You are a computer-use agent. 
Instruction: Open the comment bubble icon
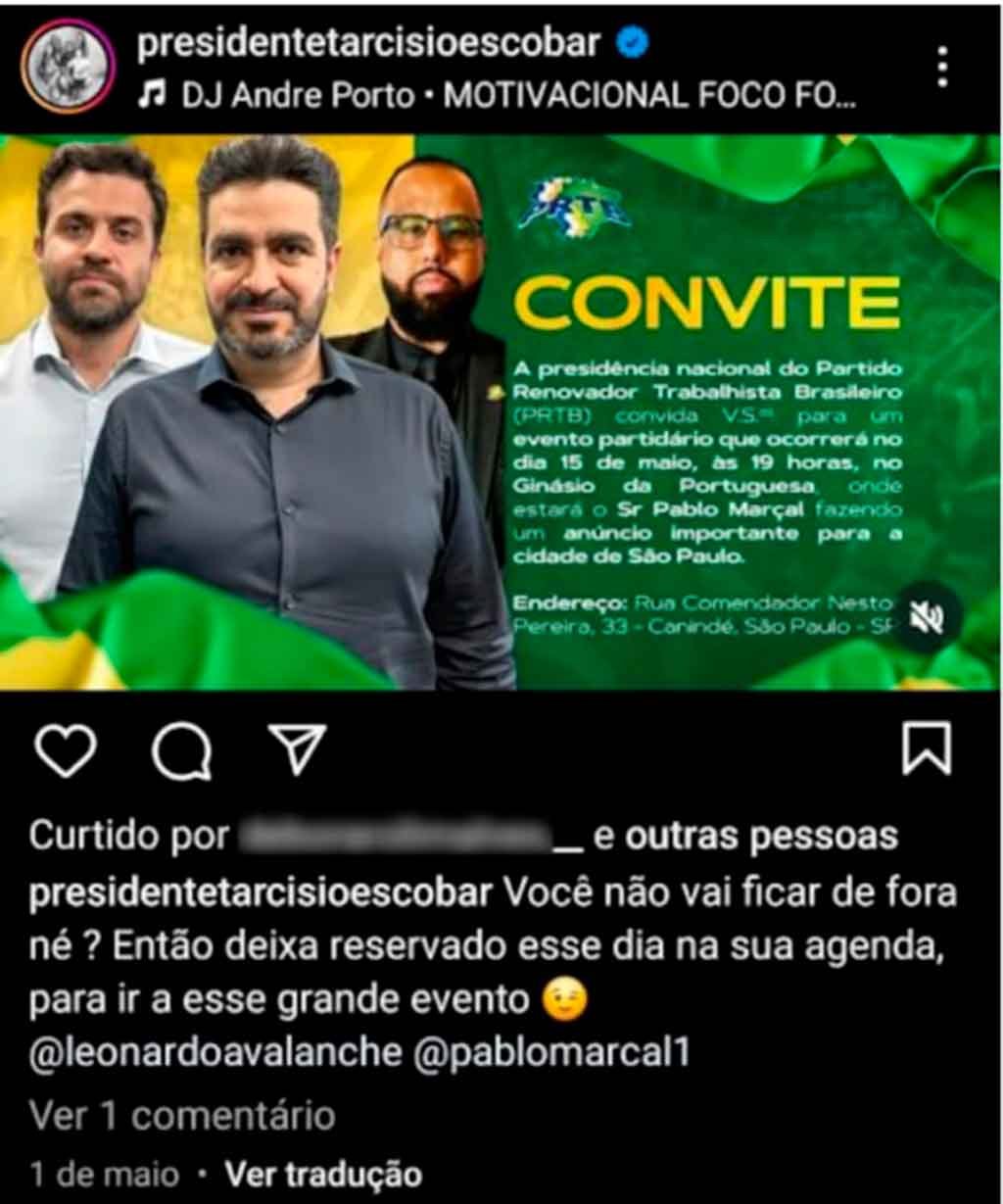point(181,751)
